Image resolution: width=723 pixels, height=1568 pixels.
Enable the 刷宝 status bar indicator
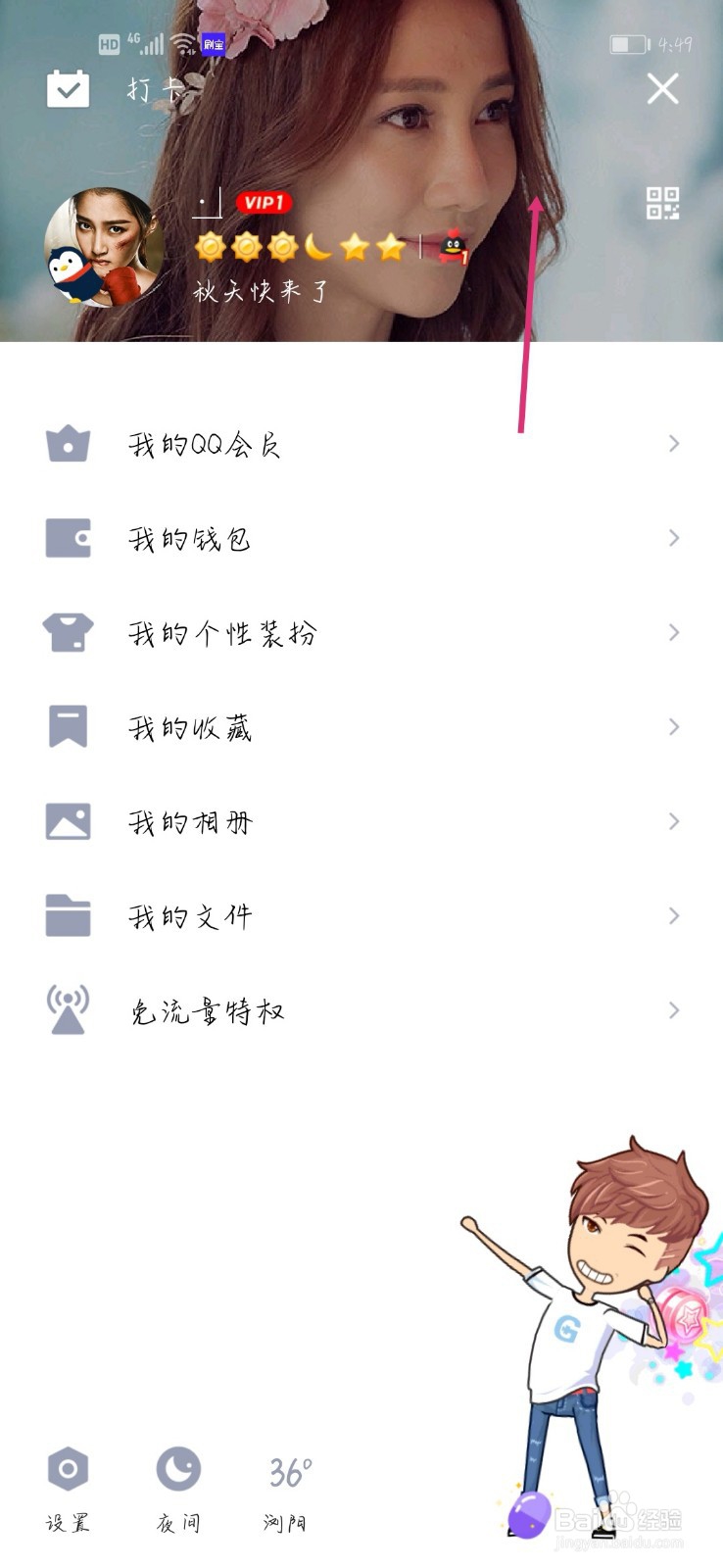[211, 45]
